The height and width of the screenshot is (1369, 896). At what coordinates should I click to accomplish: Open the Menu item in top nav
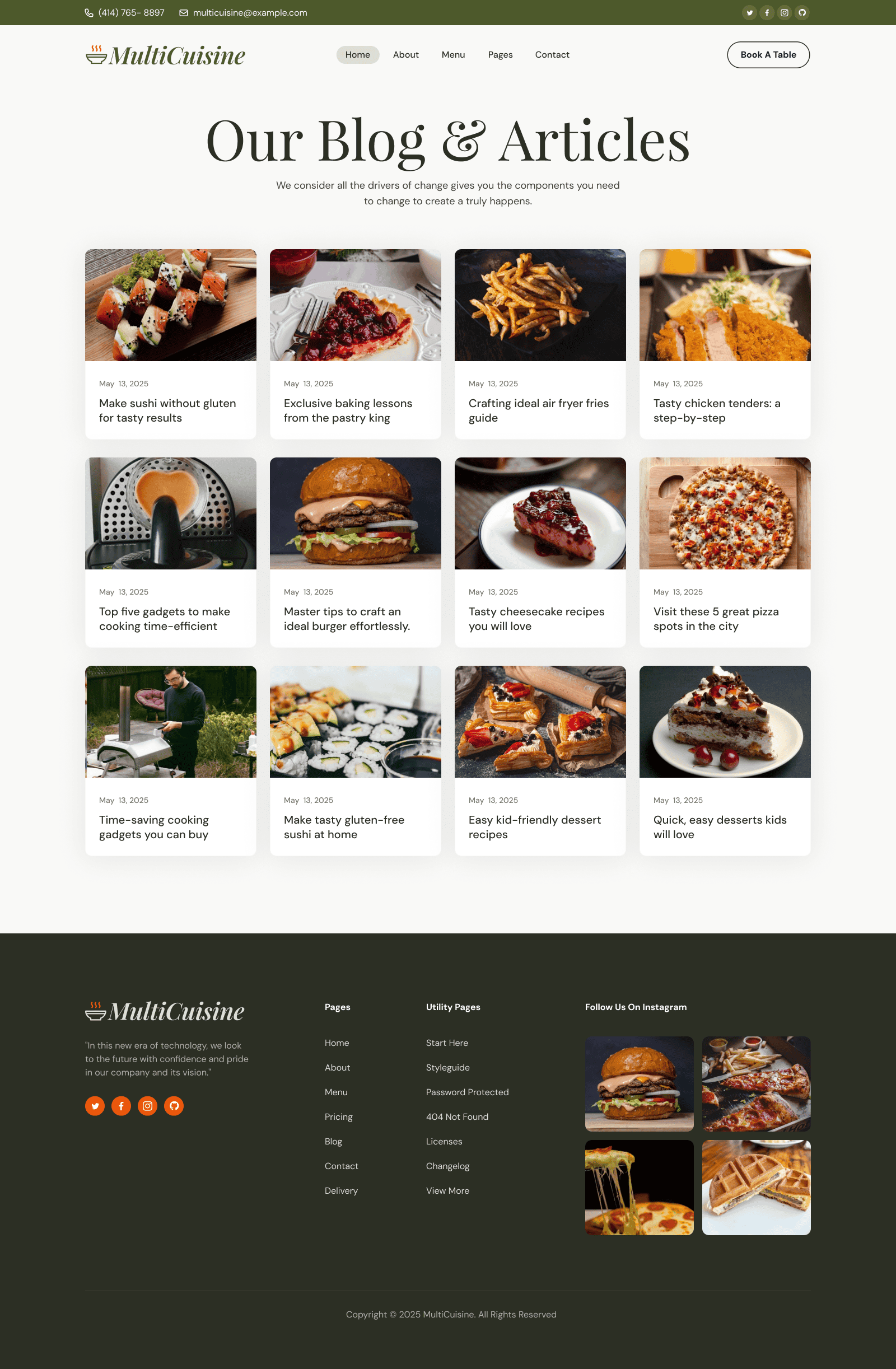click(453, 55)
